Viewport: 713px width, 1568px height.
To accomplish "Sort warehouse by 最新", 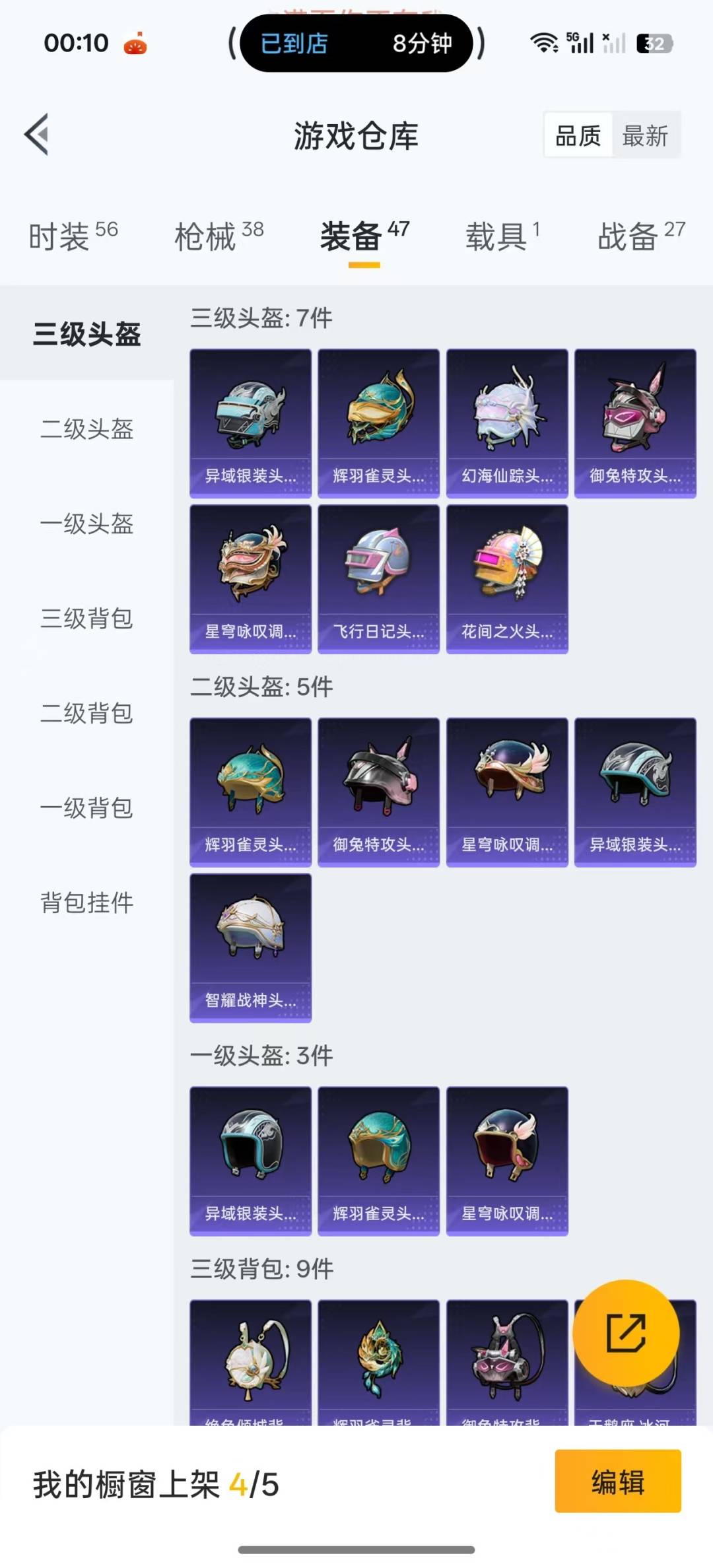I will click(x=645, y=136).
